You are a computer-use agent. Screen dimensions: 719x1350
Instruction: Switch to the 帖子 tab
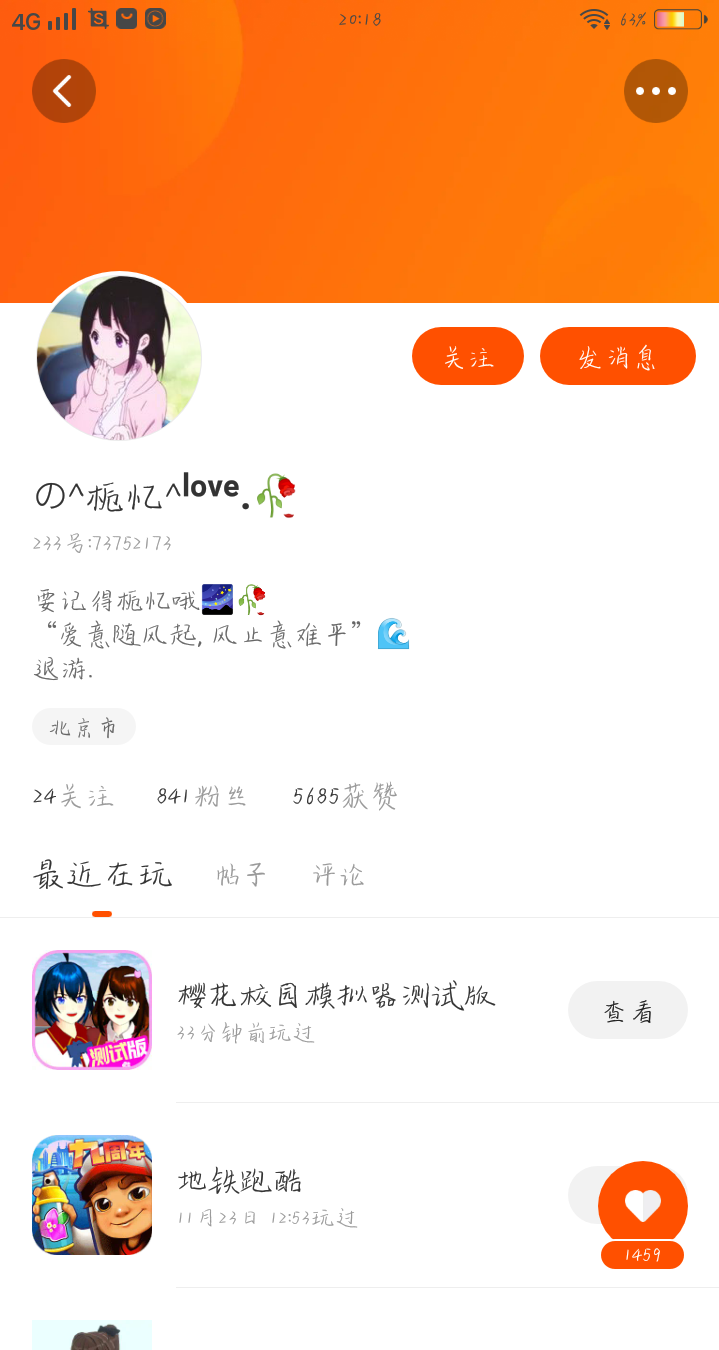[241, 875]
